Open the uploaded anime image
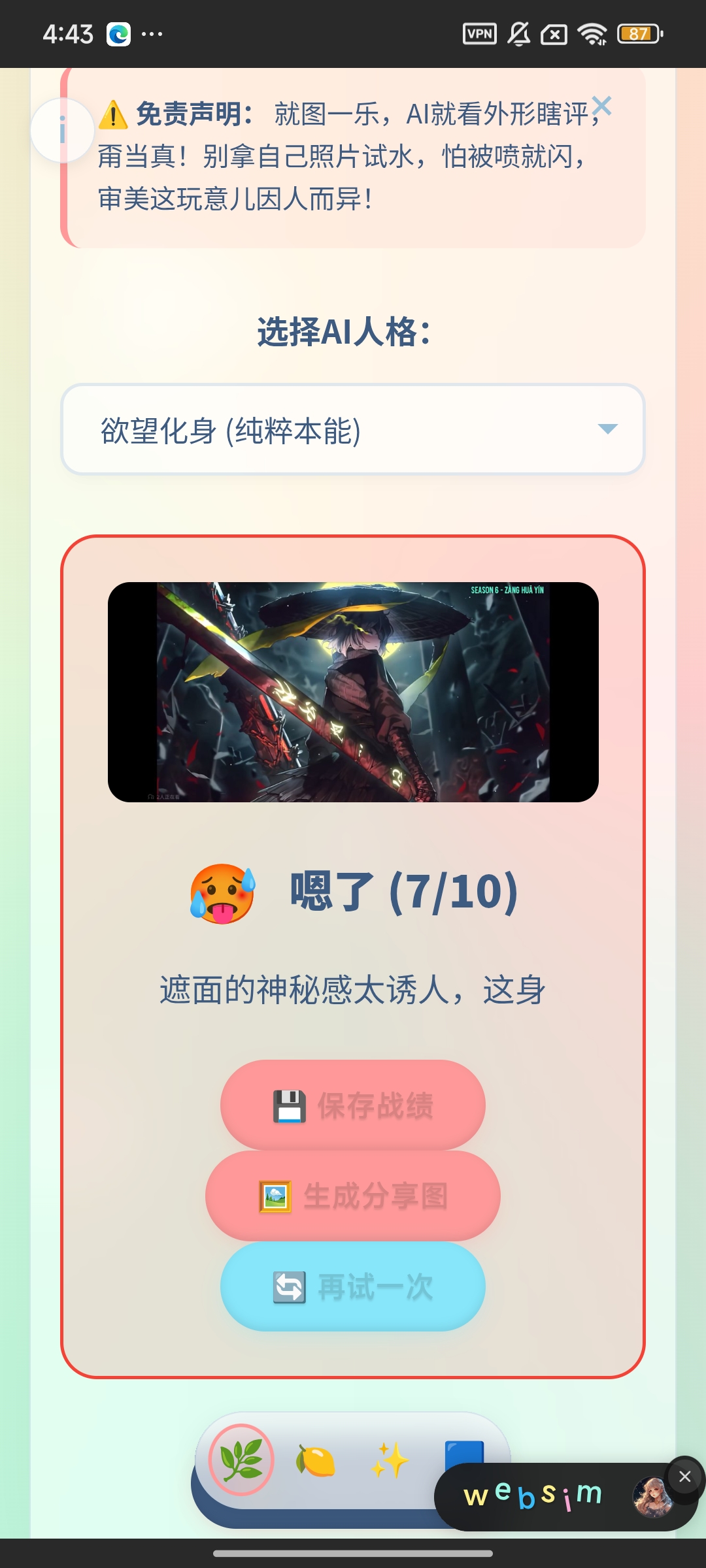The height and width of the screenshot is (1568, 706). 353,692
